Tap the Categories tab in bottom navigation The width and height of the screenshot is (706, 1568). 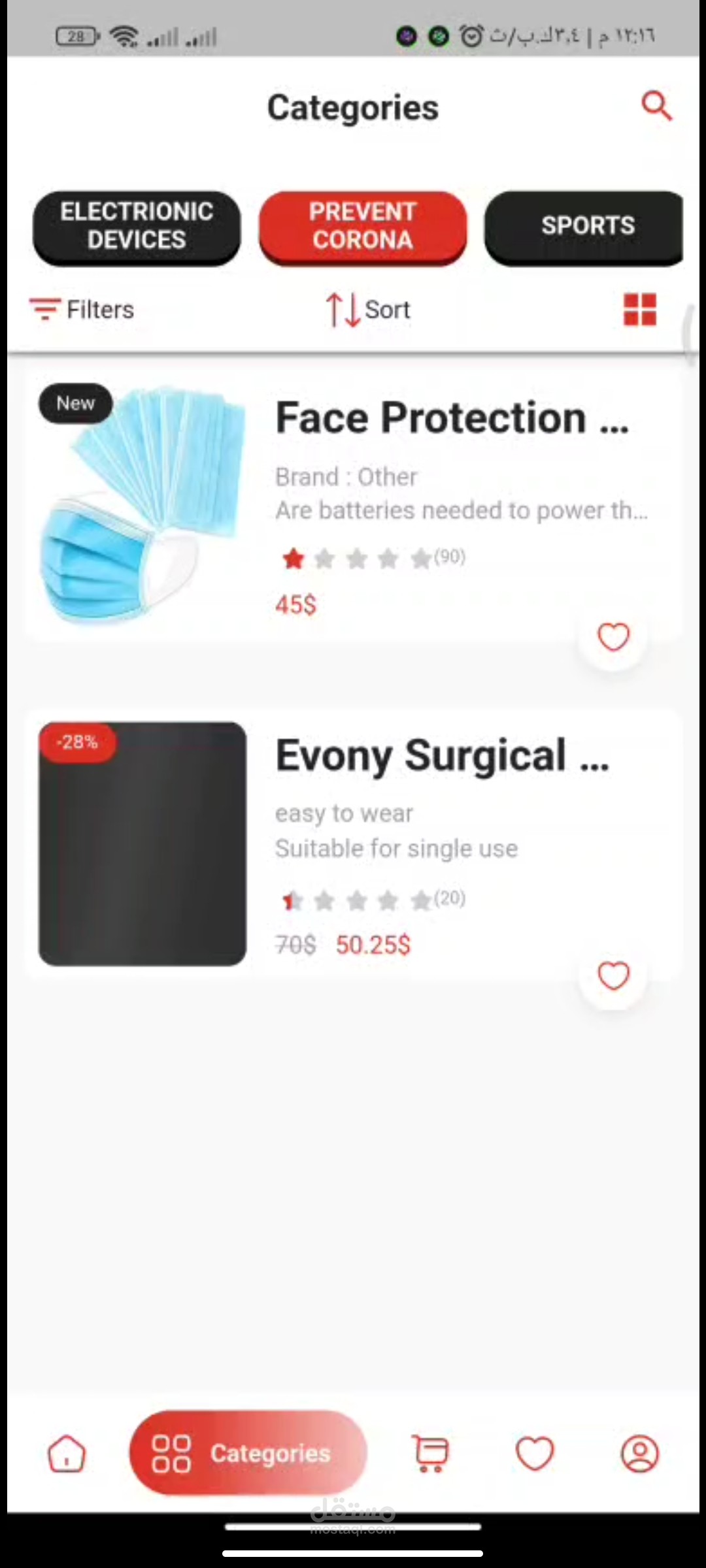(x=248, y=1454)
